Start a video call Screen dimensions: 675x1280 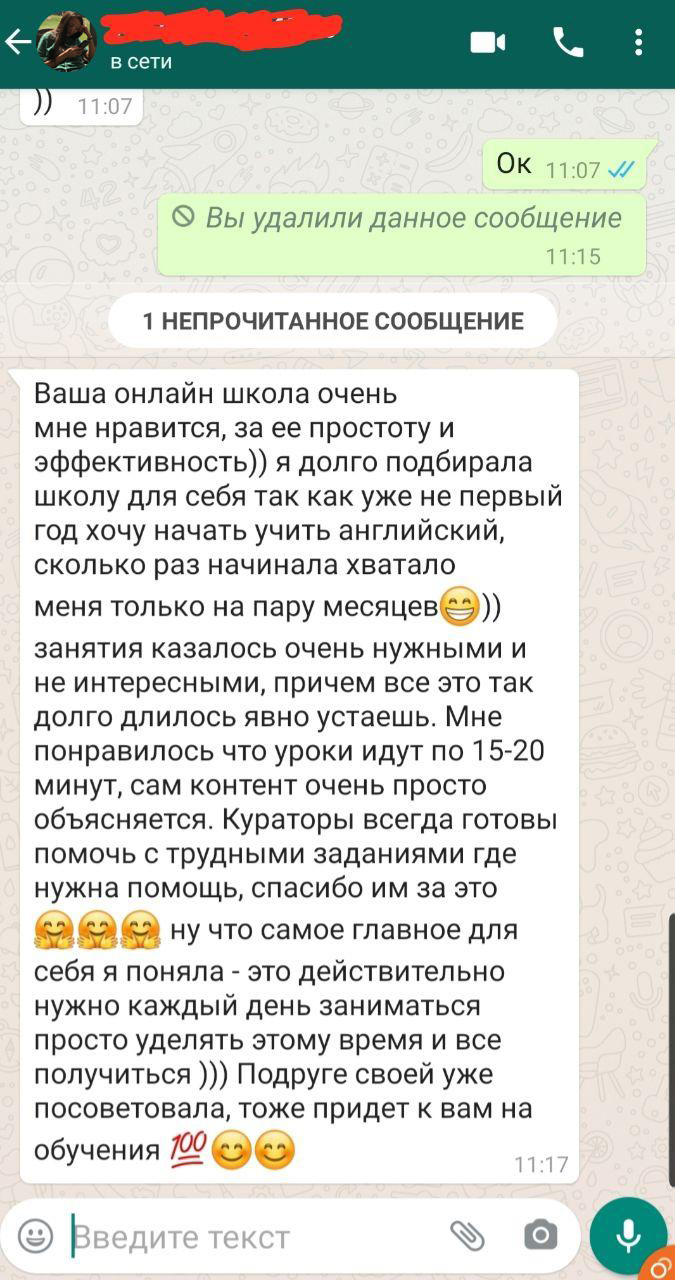pyautogui.click(x=488, y=42)
